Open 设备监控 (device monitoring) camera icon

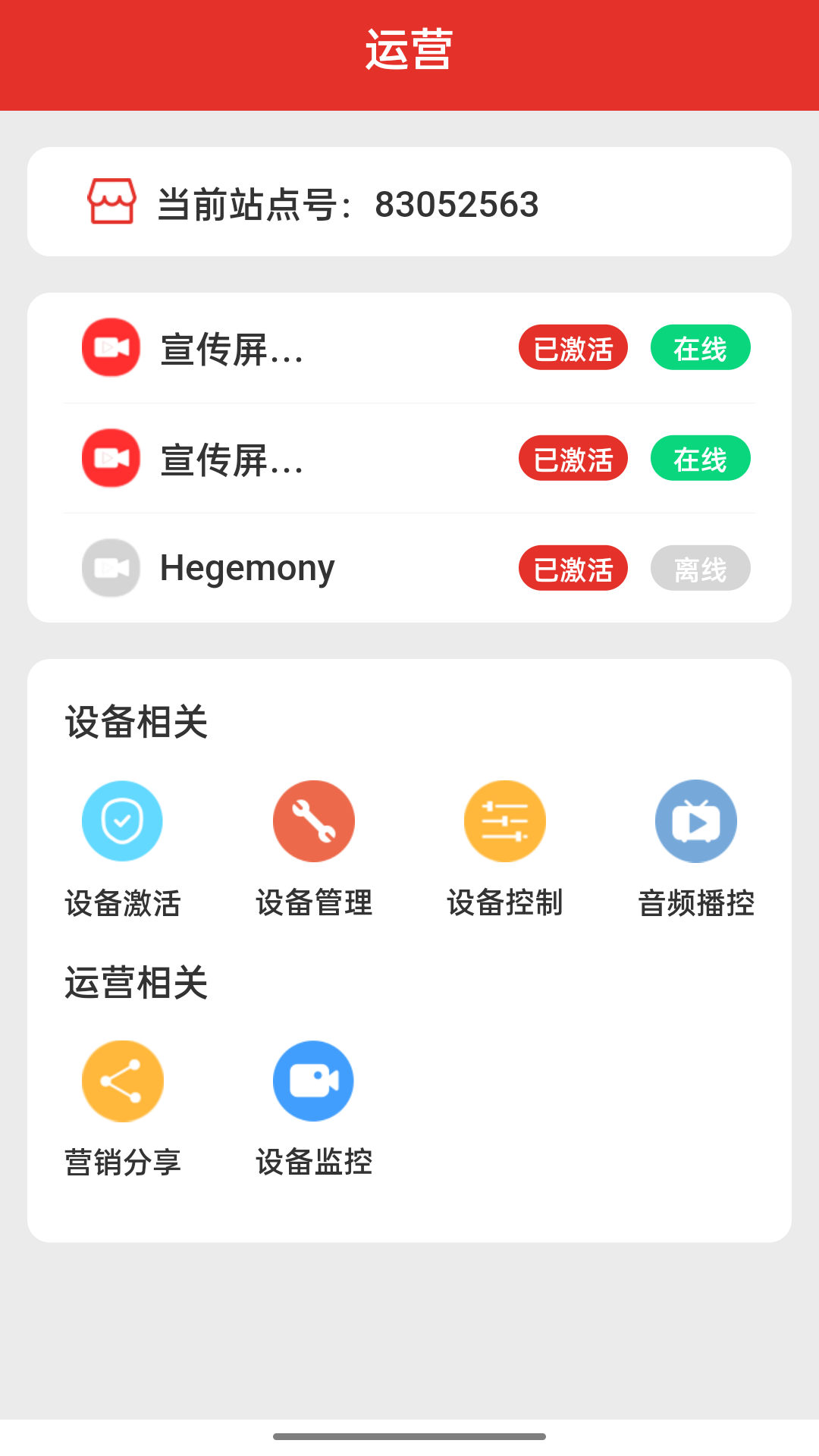tap(313, 1080)
